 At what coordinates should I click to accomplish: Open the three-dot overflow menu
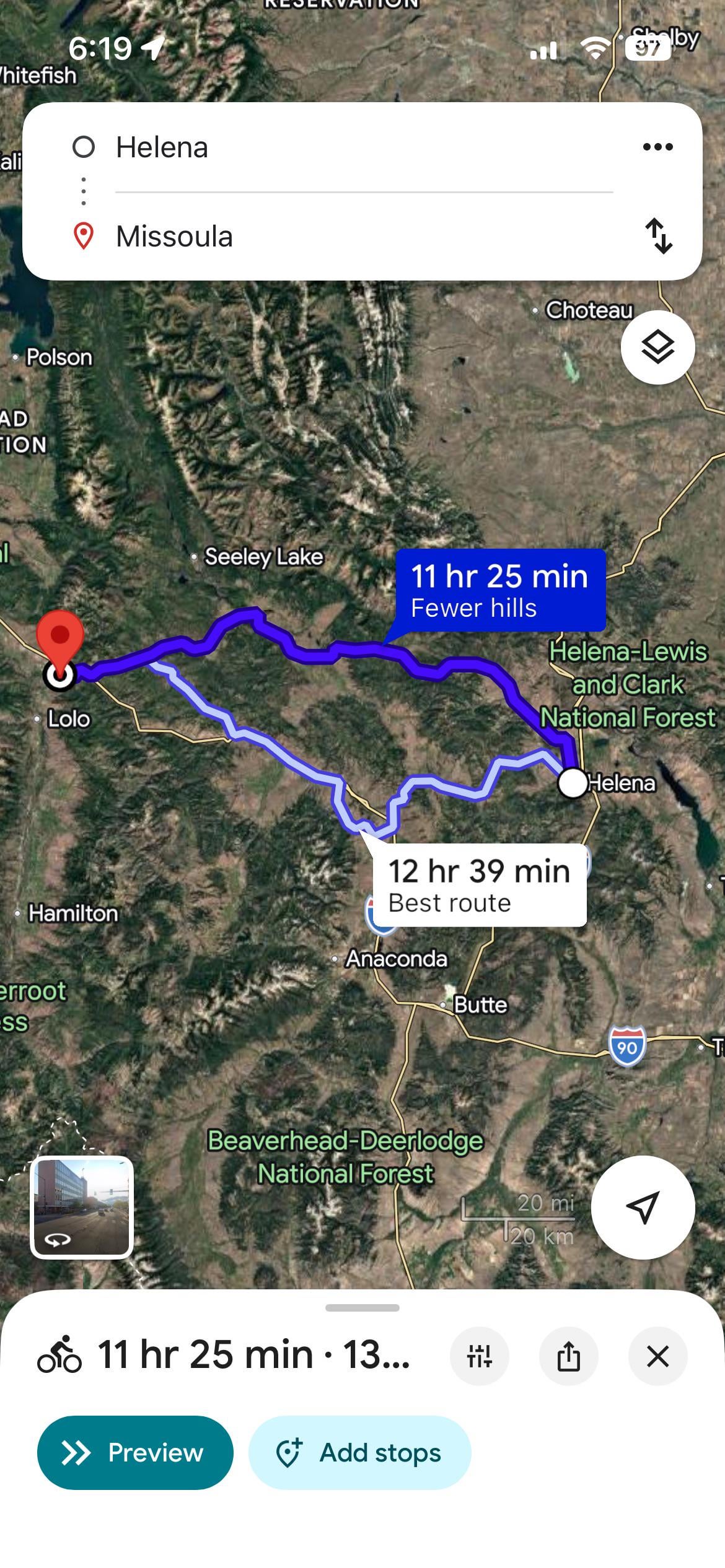[657, 147]
